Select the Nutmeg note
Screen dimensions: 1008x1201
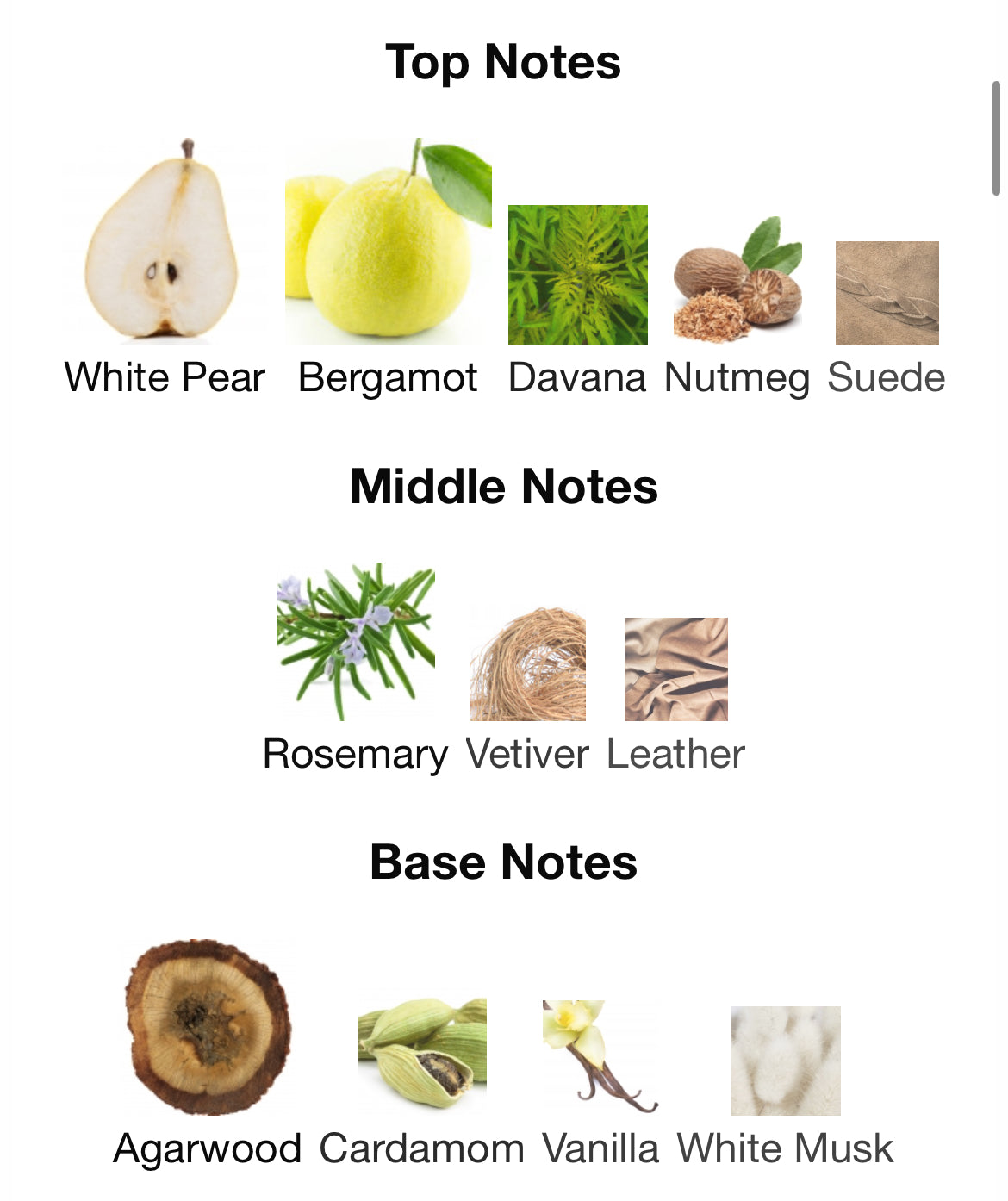[x=737, y=281]
